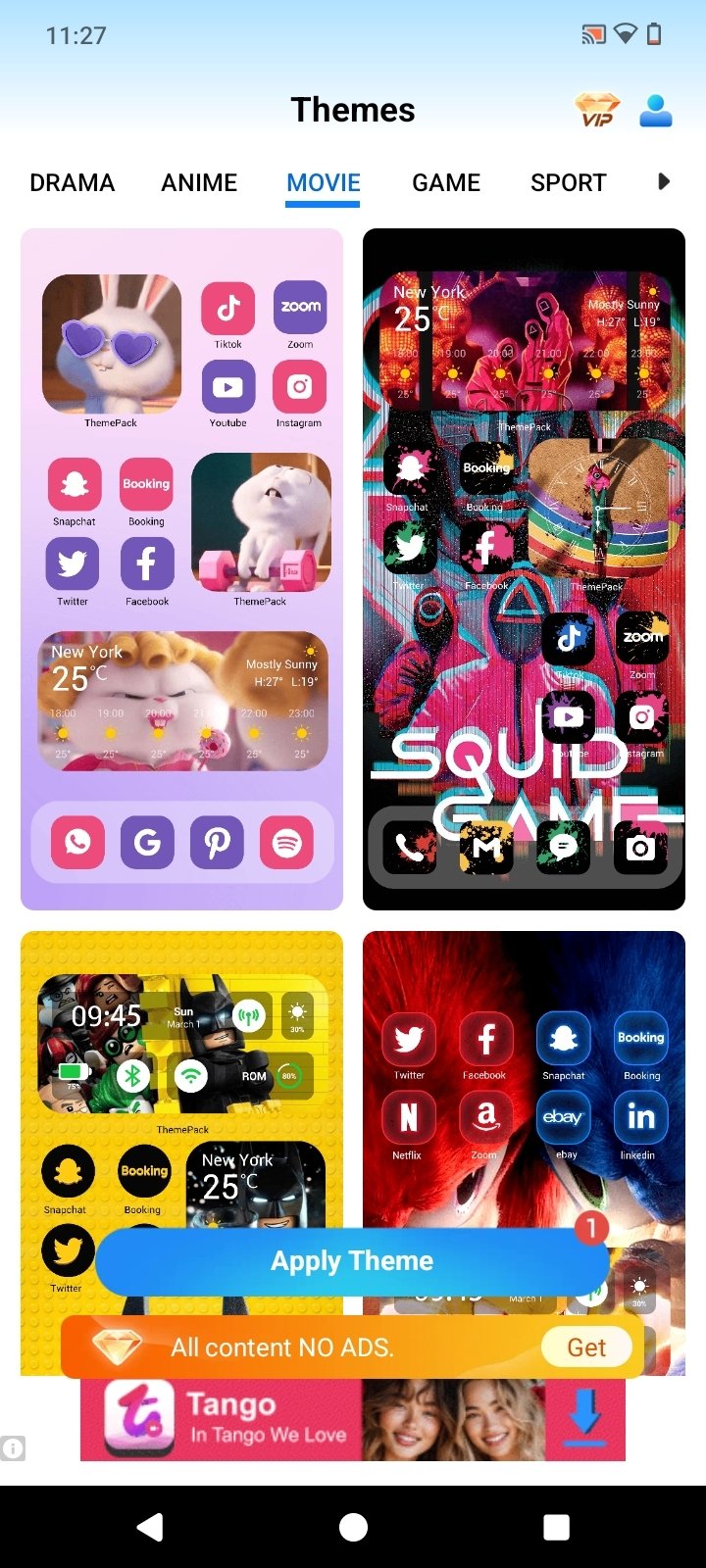This screenshot has height=1568, width=706.
Task: Switch to the ANIME tab
Action: pyautogui.click(x=199, y=183)
